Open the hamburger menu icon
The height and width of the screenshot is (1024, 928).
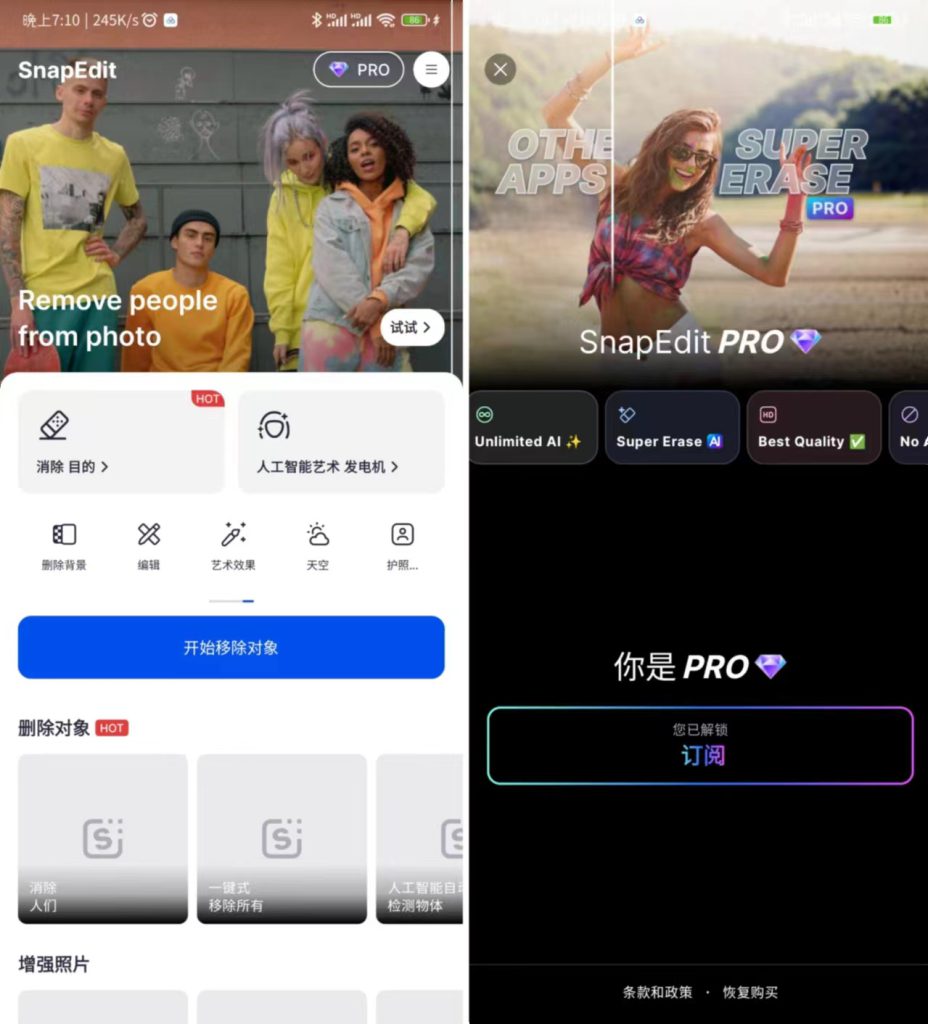(x=431, y=70)
